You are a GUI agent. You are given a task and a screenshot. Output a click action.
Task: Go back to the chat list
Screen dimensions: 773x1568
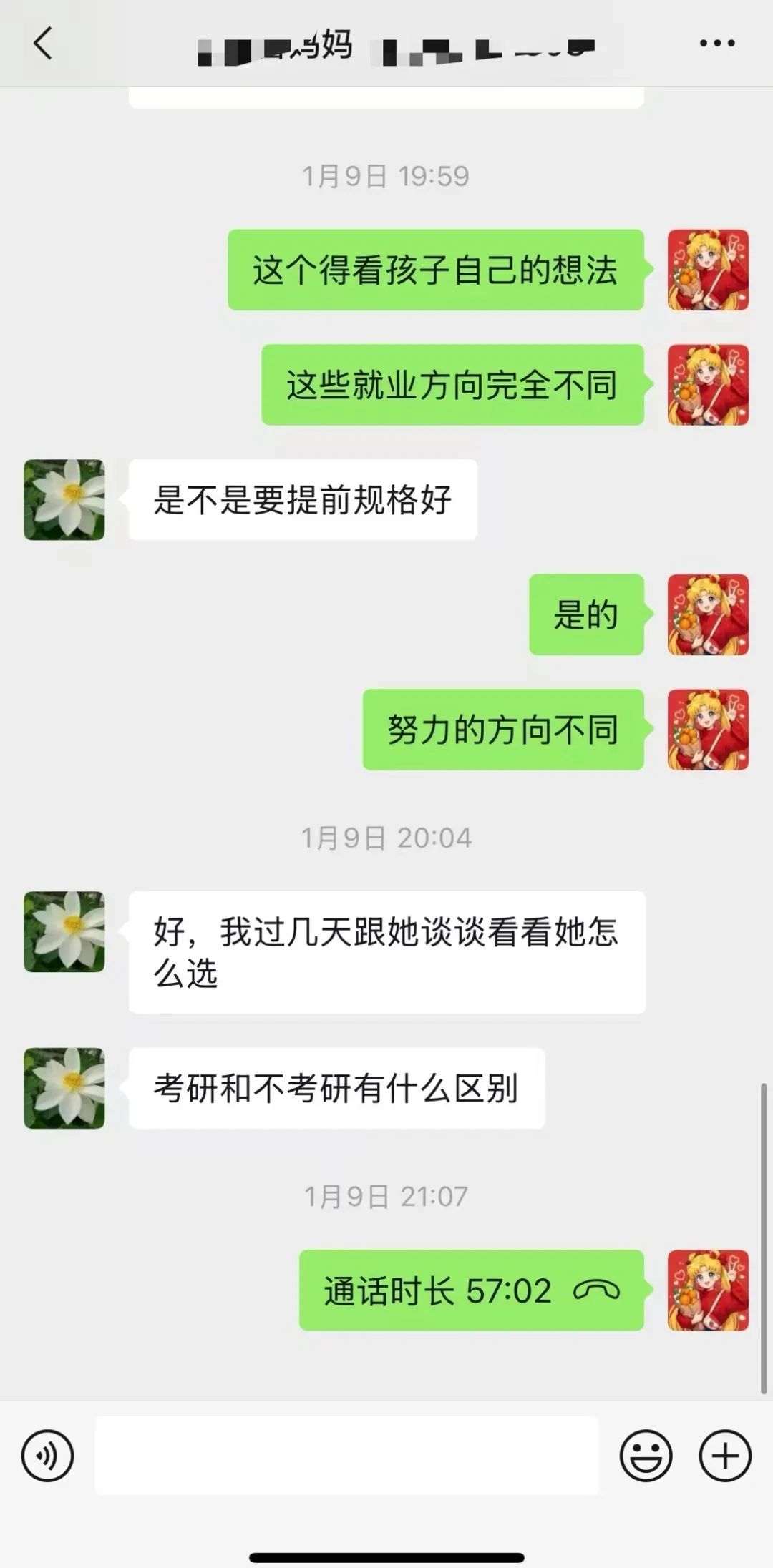tap(43, 44)
